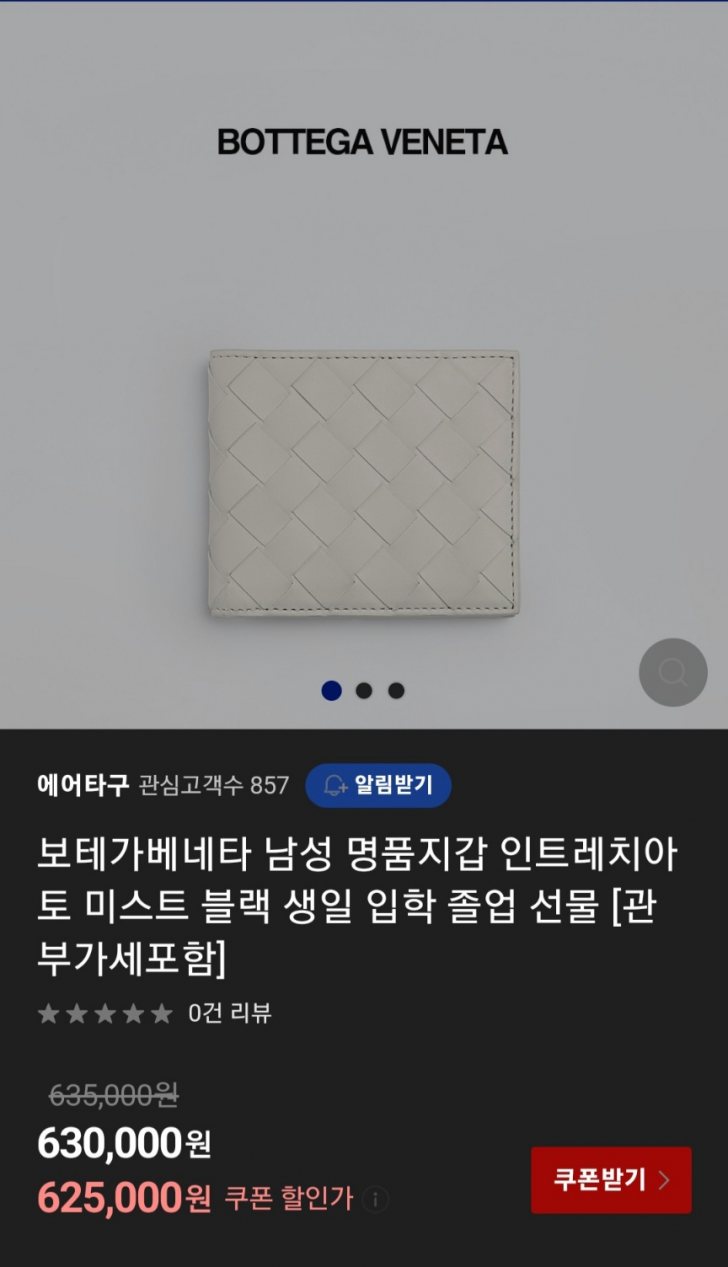Screen dimensions: 728x1267
Task: Jump to the second image indicator dot
Action: pos(364,690)
